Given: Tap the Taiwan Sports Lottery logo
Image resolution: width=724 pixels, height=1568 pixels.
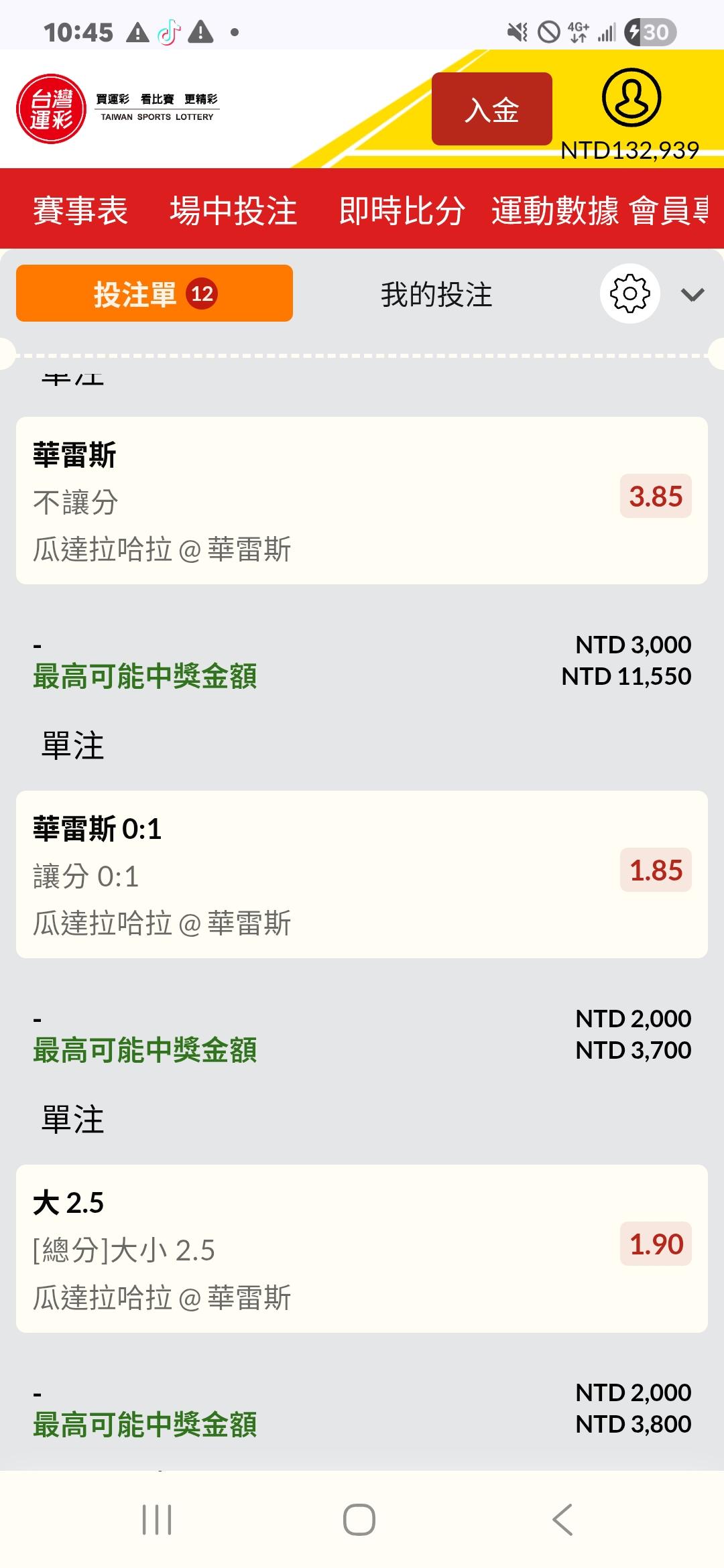Looking at the screenshot, I should [x=51, y=109].
